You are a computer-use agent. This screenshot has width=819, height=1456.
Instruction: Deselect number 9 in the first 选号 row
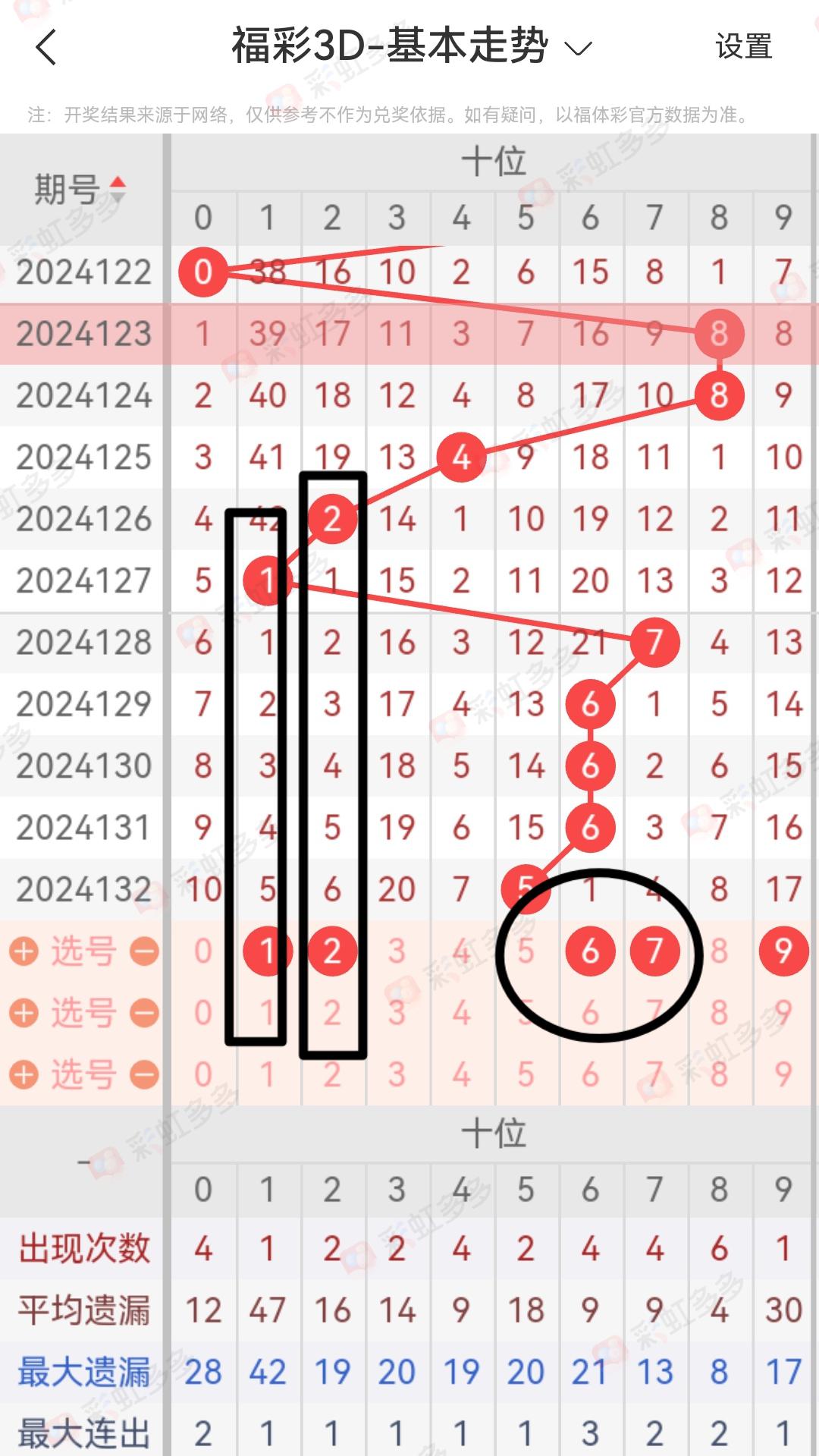783,951
